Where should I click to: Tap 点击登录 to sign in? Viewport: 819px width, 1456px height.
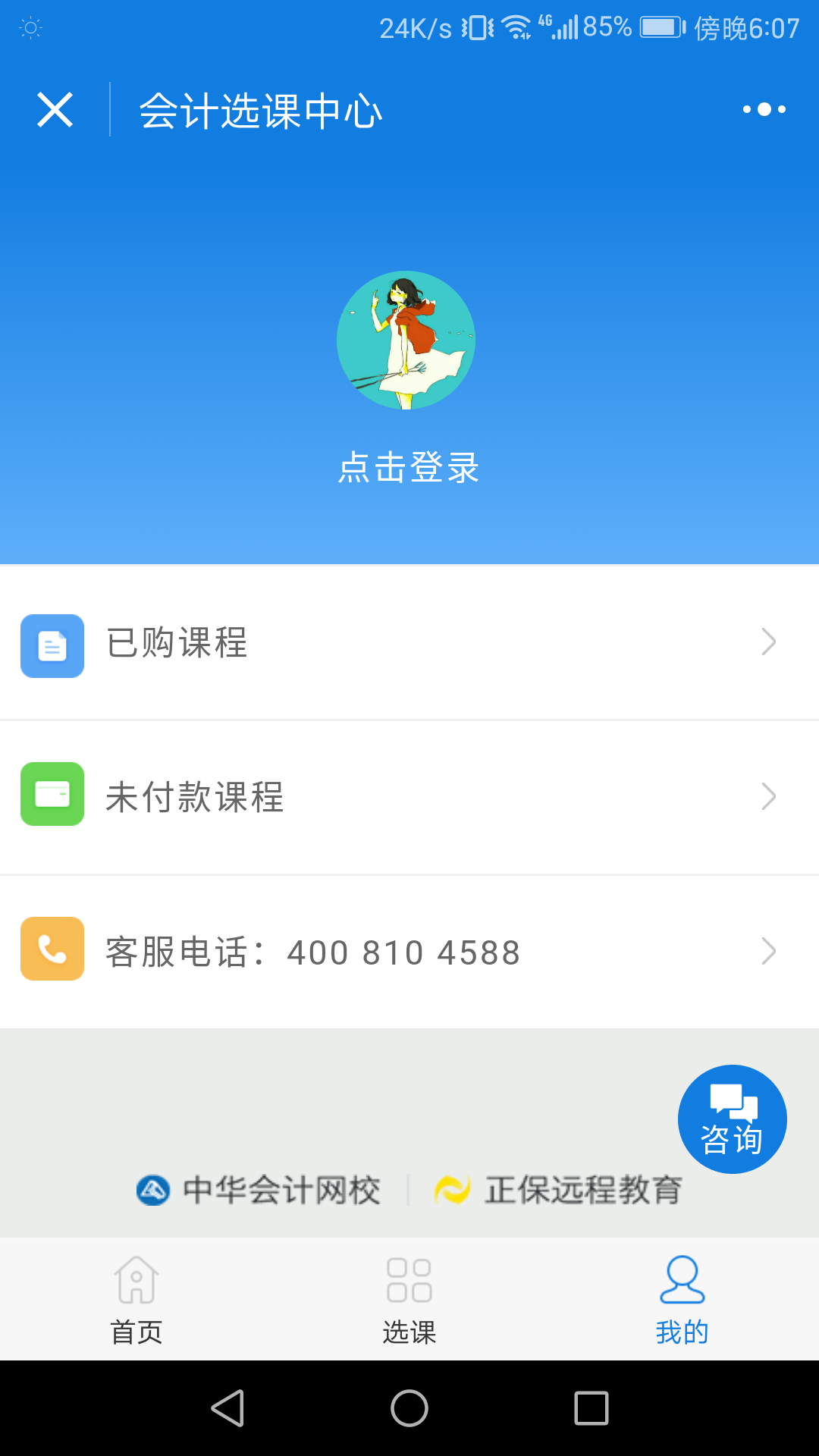[x=409, y=467]
